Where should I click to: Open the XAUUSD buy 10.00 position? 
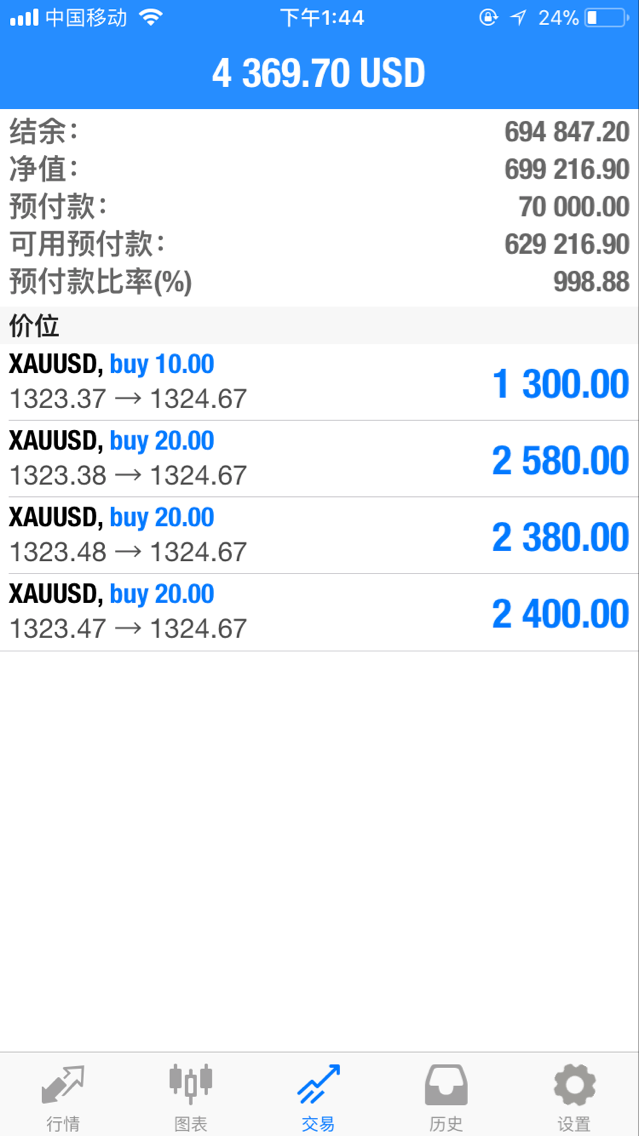click(x=320, y=382)
